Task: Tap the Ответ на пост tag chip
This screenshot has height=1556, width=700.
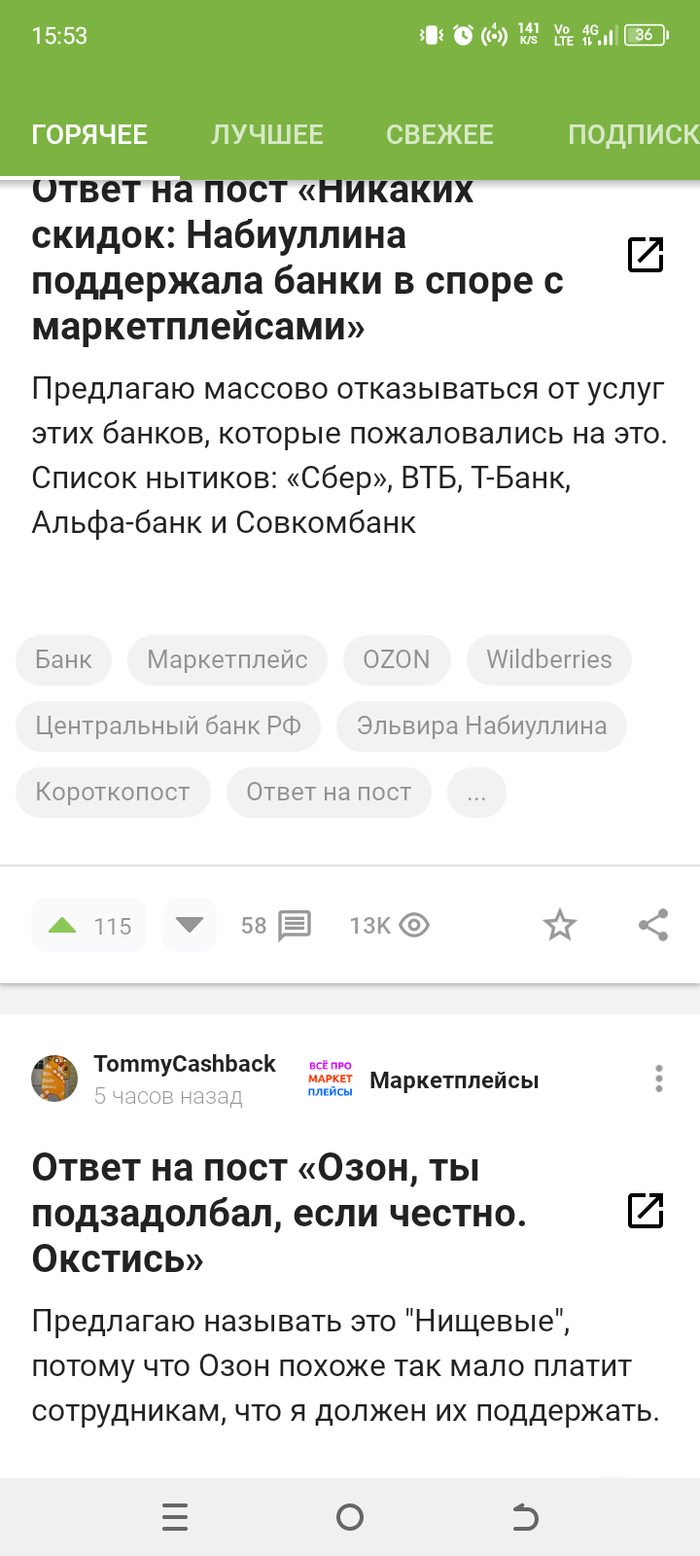Action: [x=329, y=793]
